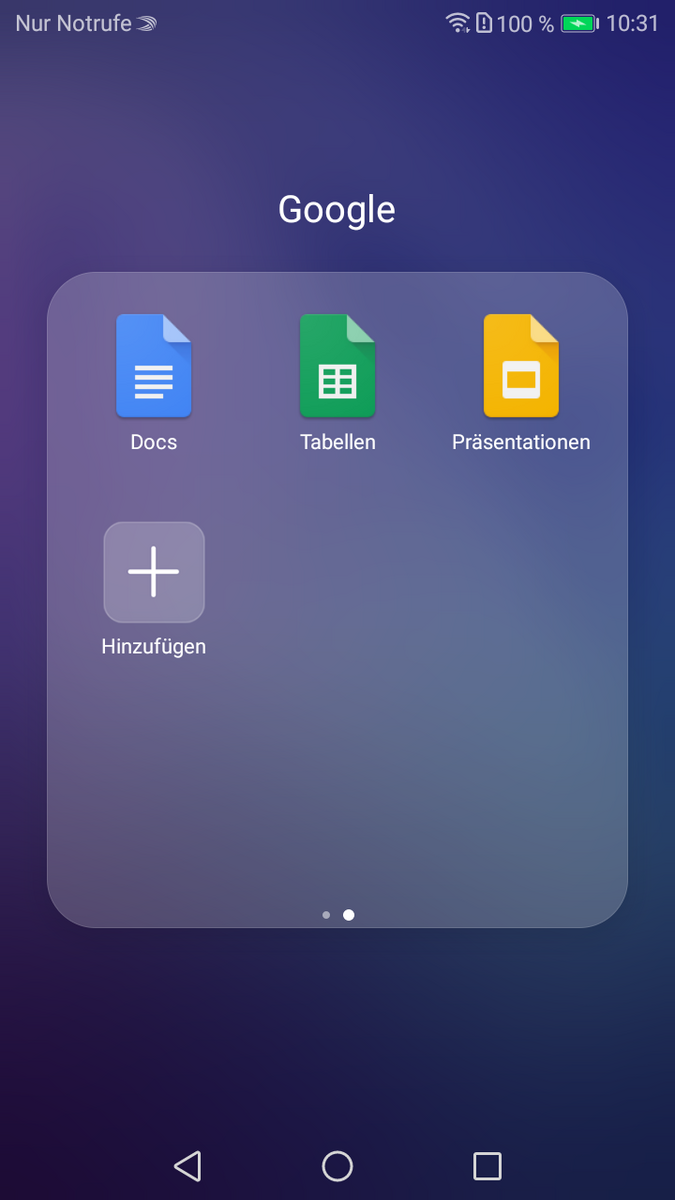Return to the home screen

[x=337, y=1166]
